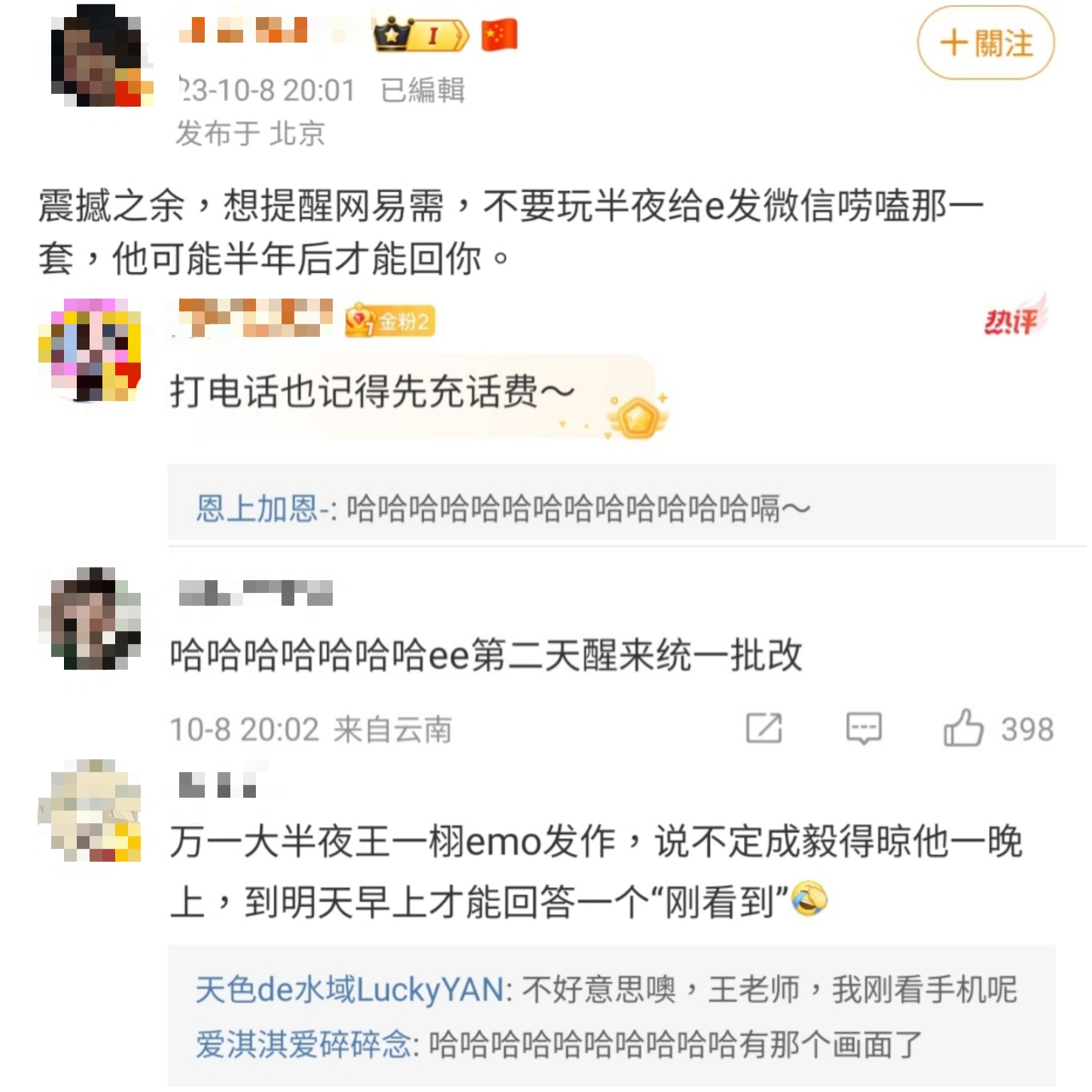Image resolution: width=1092 pixels, height=1092 pixels.
Task: Forward the comment posted at 10-8 20:02
Action: 764,729
